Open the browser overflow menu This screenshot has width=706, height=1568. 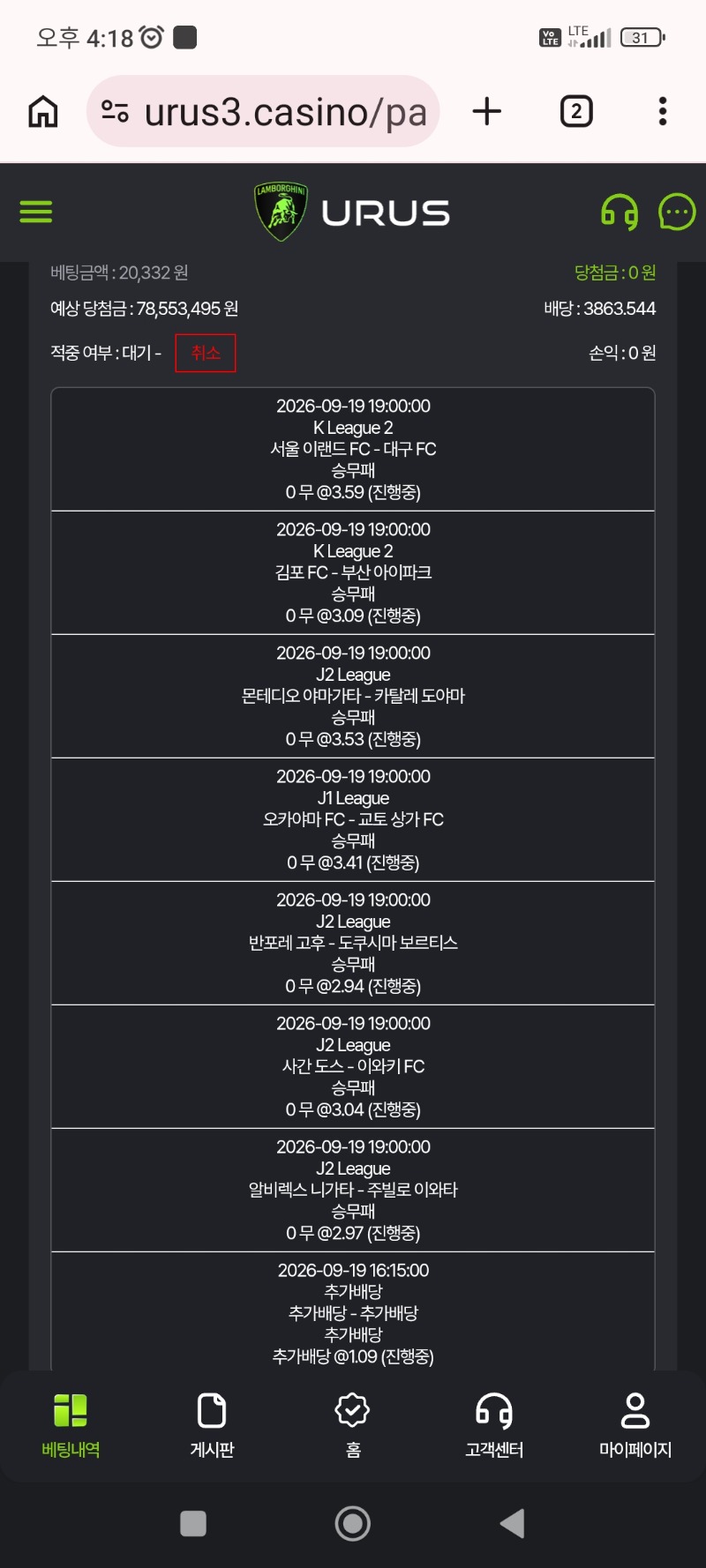pyautogui.click(x=663, y=111)
